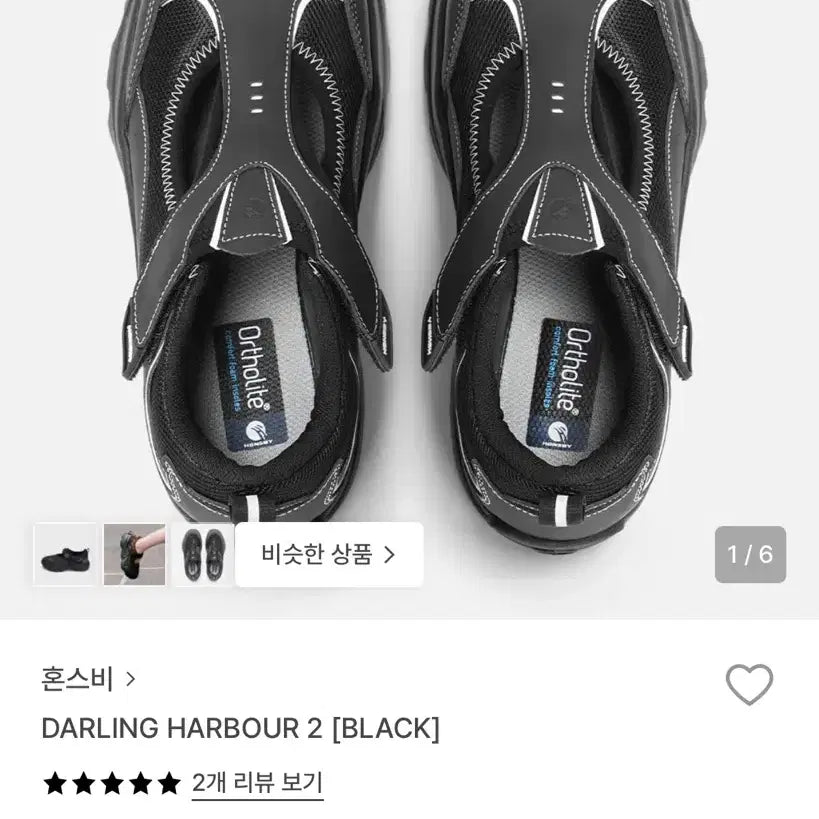This screenshot has height=819, width=819.
Task: Tap the heart icon to wishlist product
Action: click(749, 684)
